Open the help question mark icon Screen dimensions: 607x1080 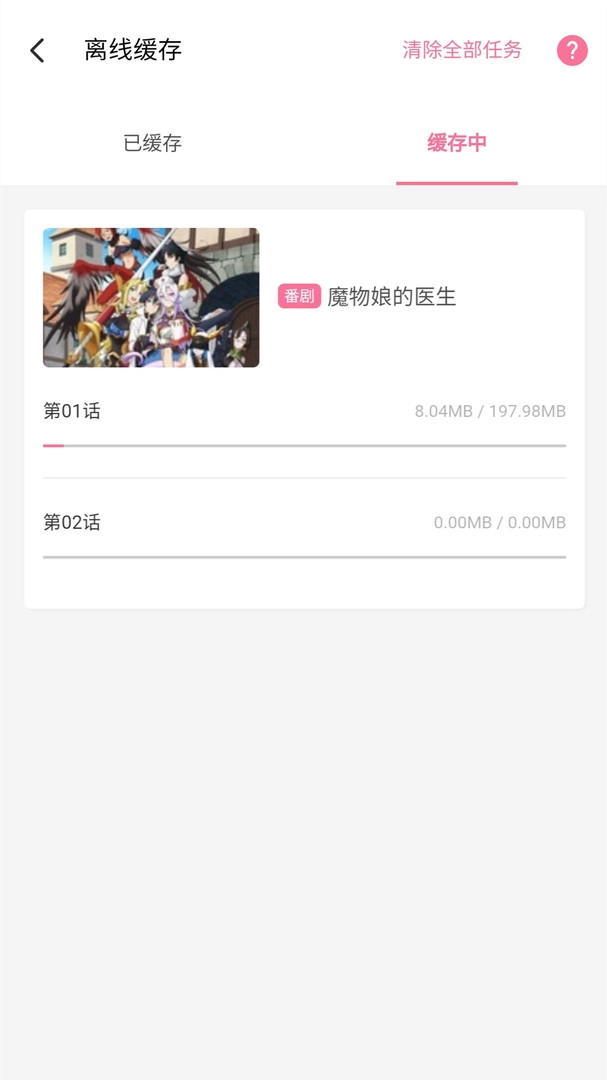[x=572, y=51]
